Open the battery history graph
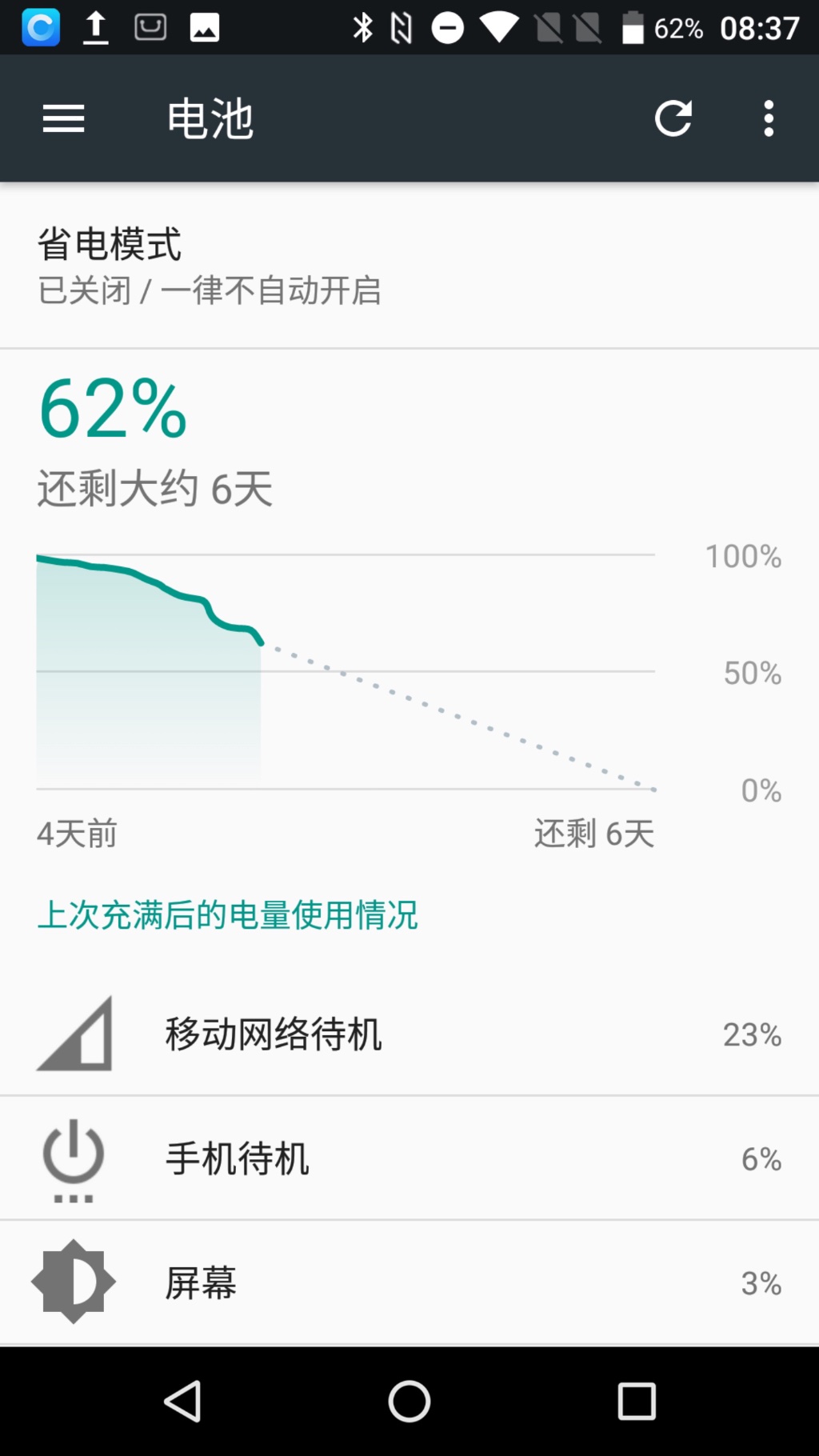Screen dimensions: 819x1456 [409, 608]
